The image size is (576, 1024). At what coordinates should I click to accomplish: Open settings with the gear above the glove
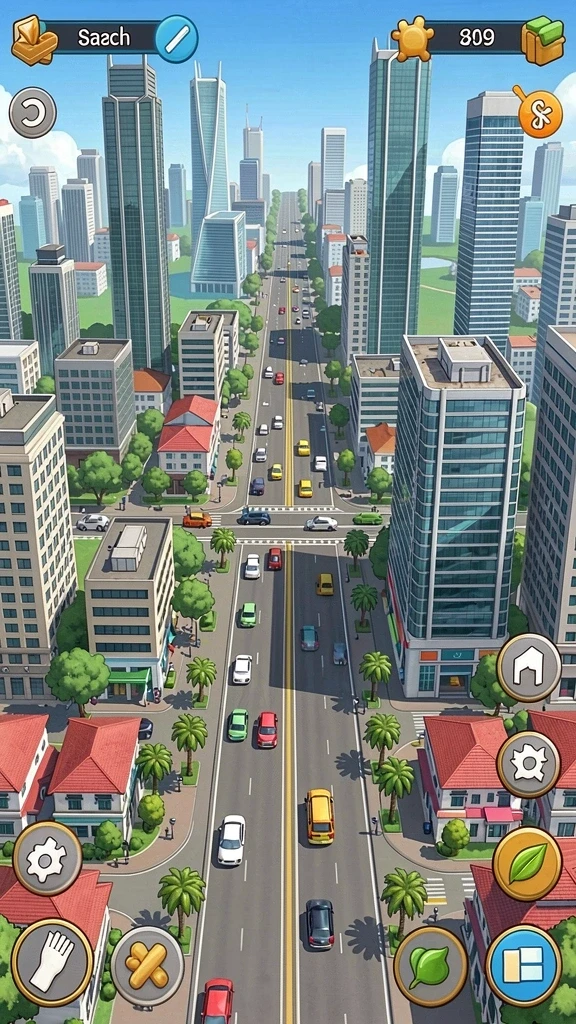[48, 857]
